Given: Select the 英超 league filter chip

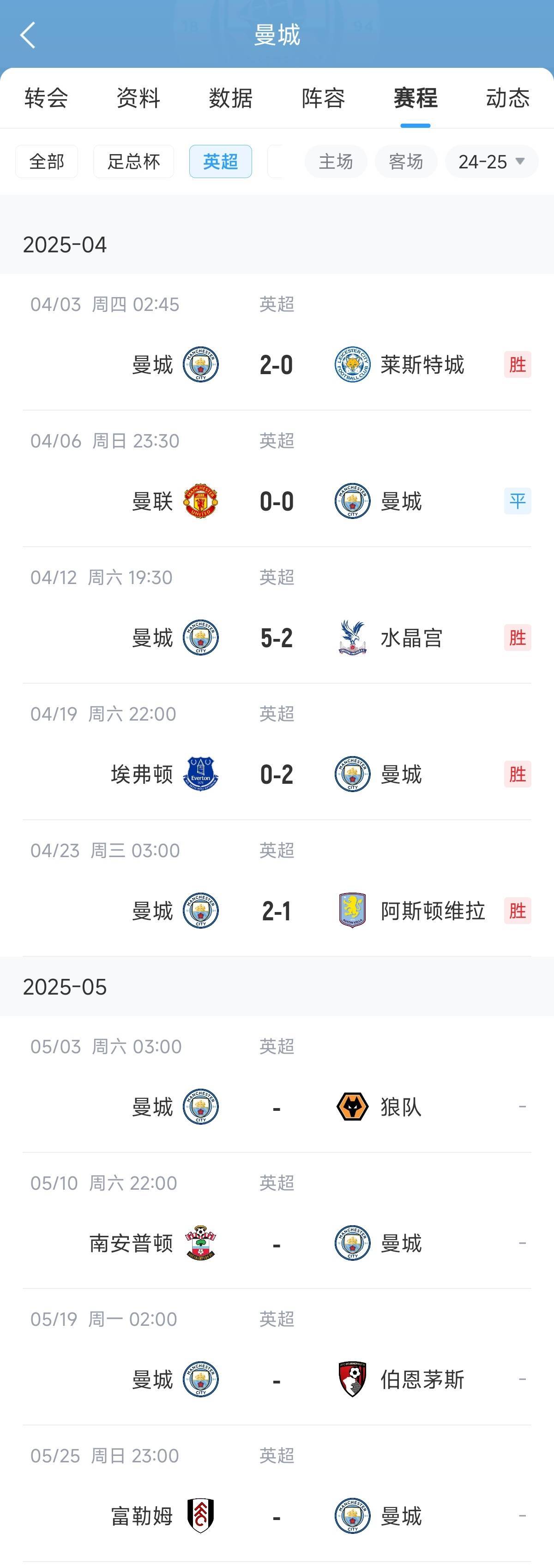Looking at the screenshot, I should (221, 161).
